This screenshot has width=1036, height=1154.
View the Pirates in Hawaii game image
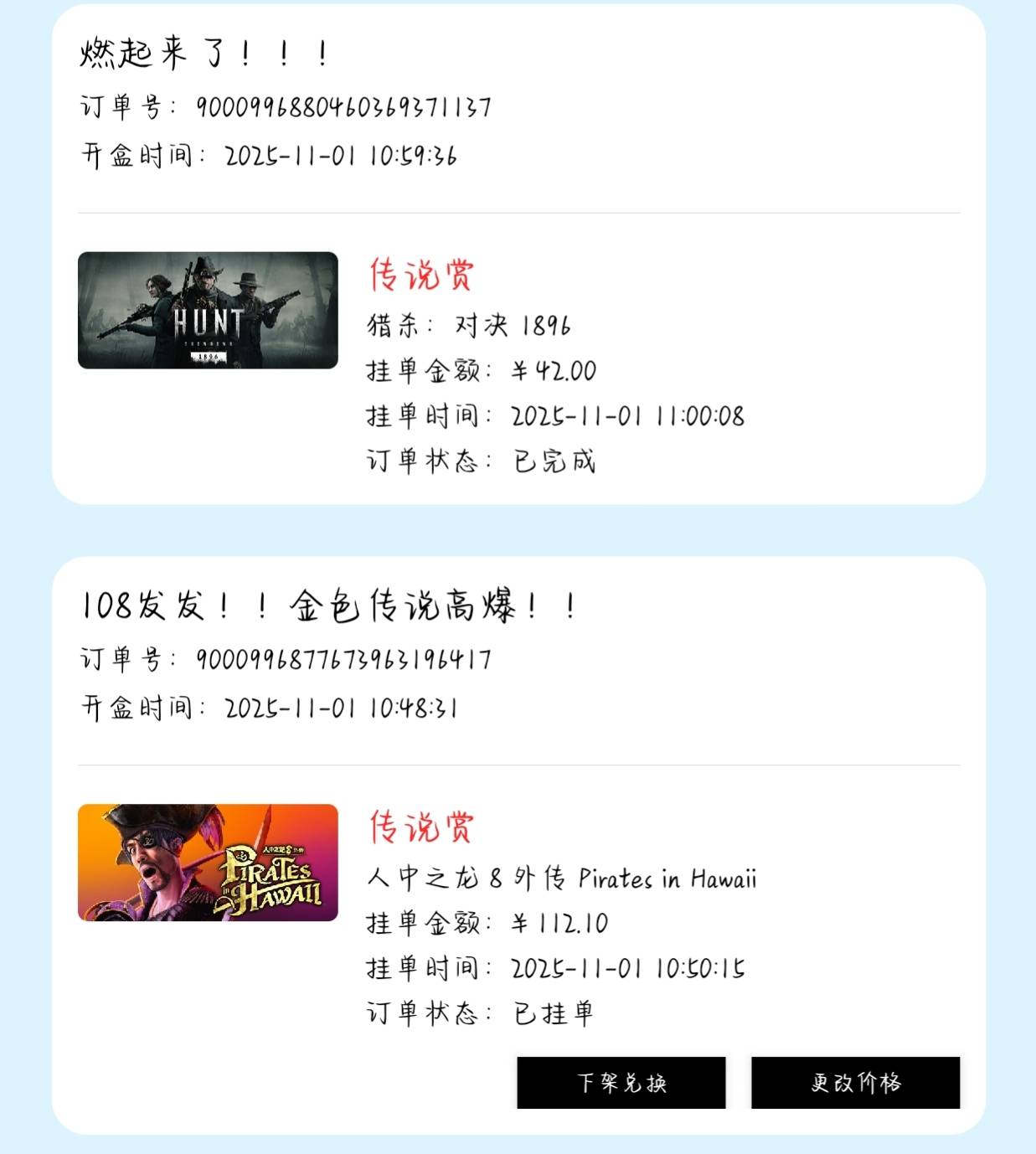(x=208, y=863)
